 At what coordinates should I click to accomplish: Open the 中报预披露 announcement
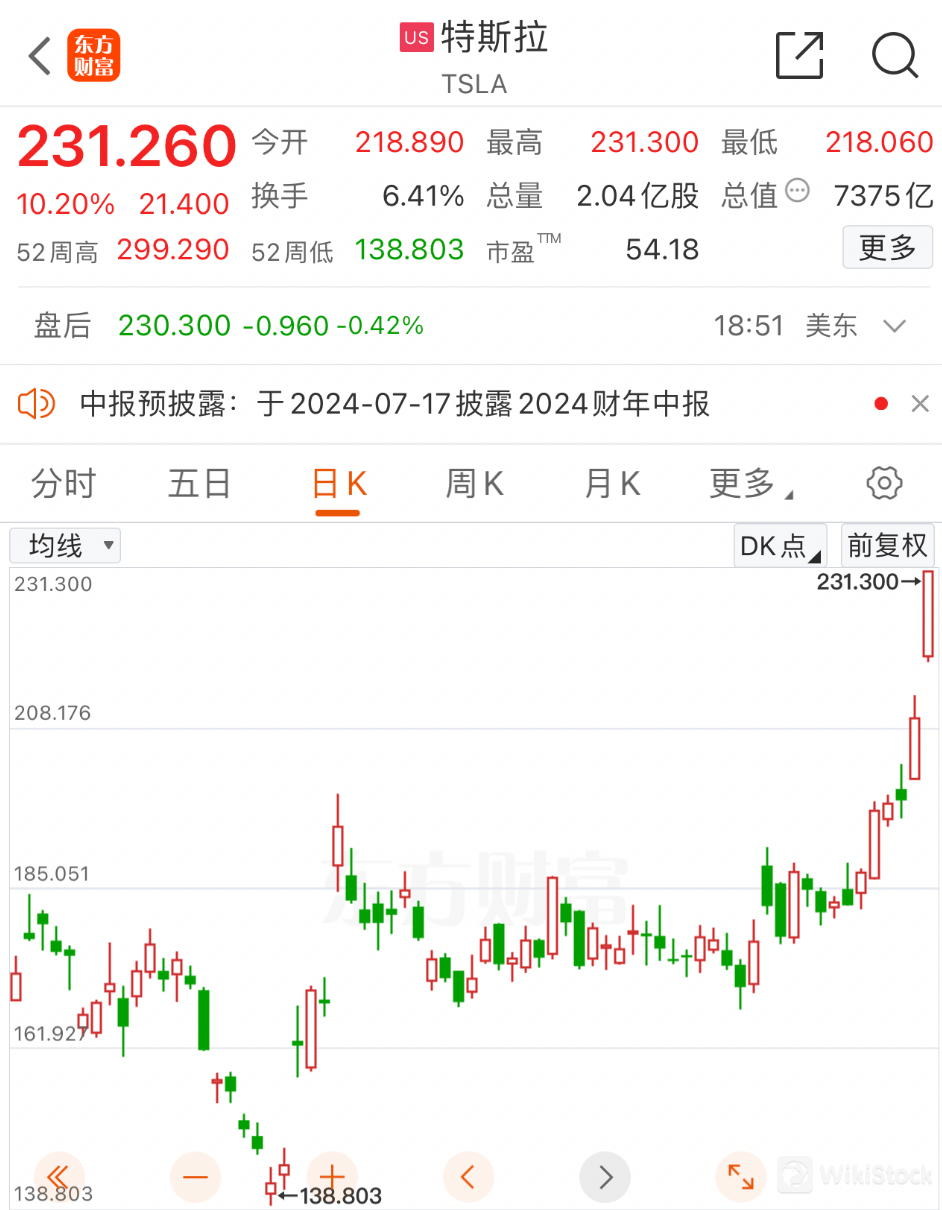395,404
